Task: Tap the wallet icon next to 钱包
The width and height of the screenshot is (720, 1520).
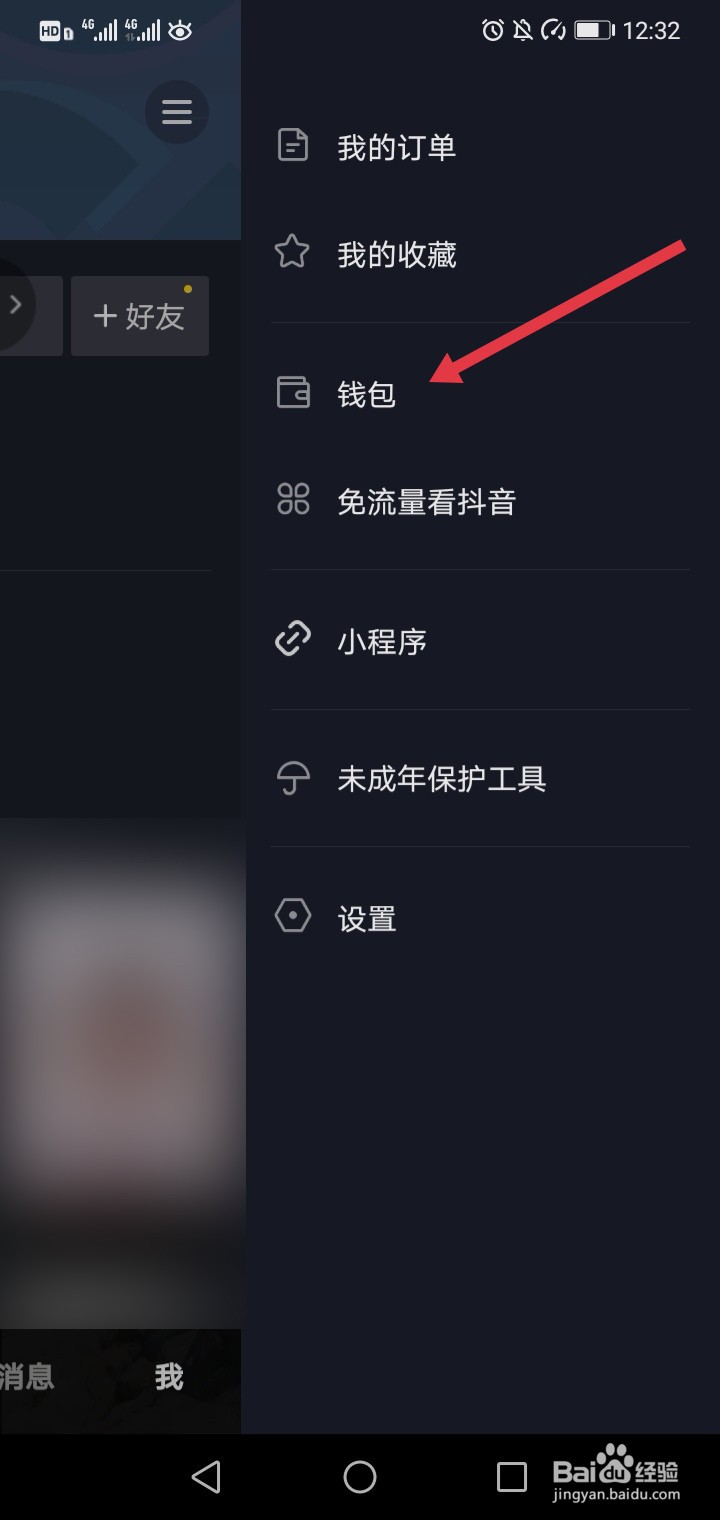Action: [292, 393]
